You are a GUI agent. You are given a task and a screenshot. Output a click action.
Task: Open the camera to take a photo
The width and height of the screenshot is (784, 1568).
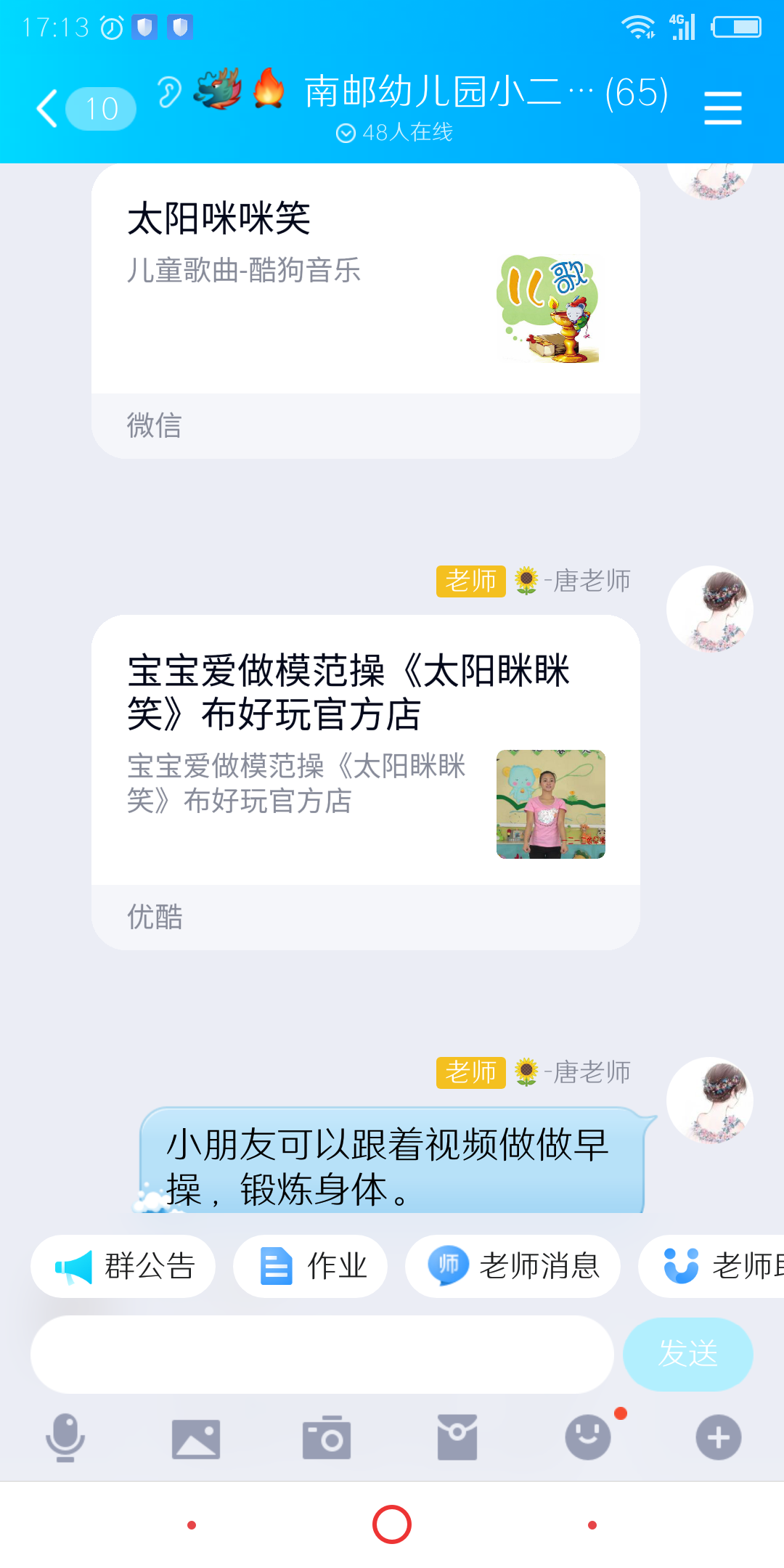(x=327, y=1437)
